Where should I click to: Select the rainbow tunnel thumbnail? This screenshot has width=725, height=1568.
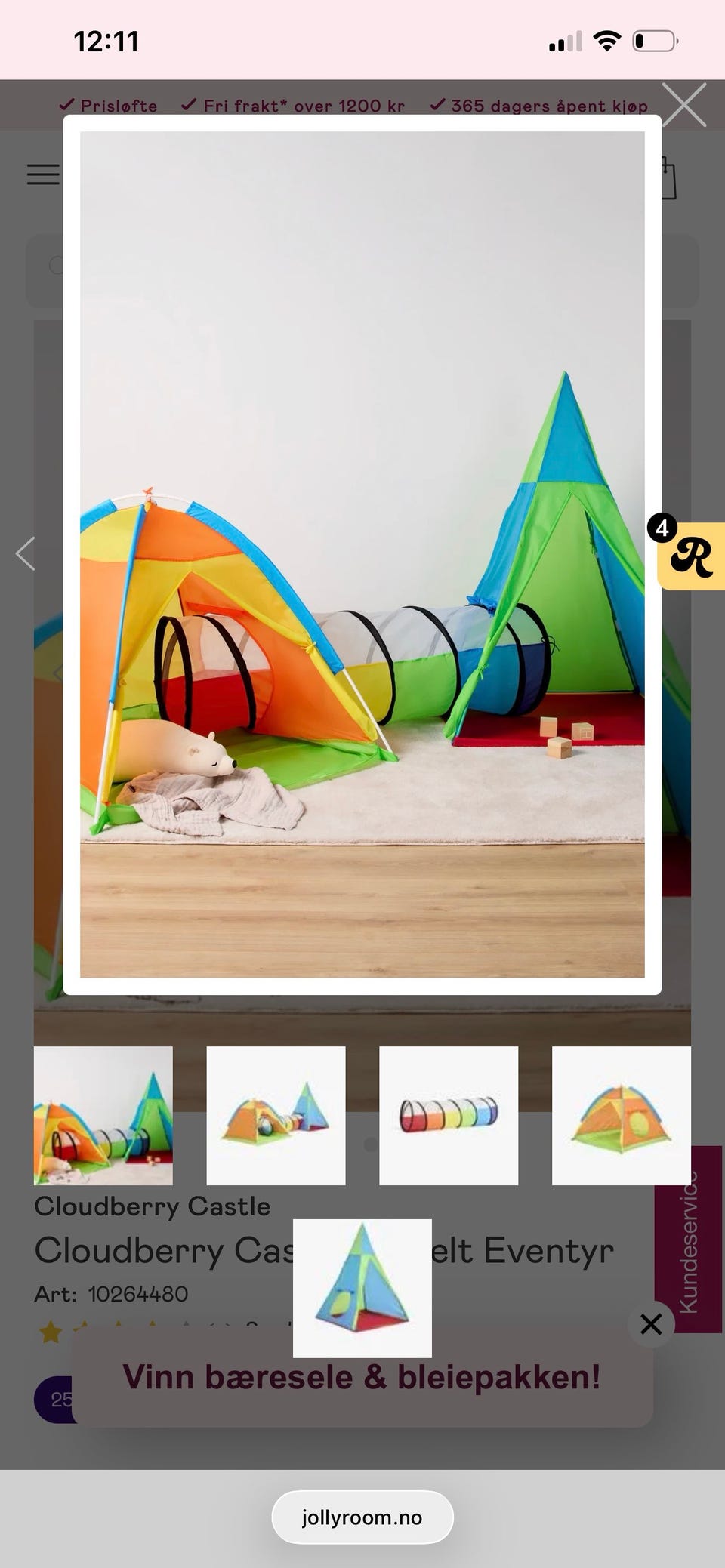click(449, 1115)
